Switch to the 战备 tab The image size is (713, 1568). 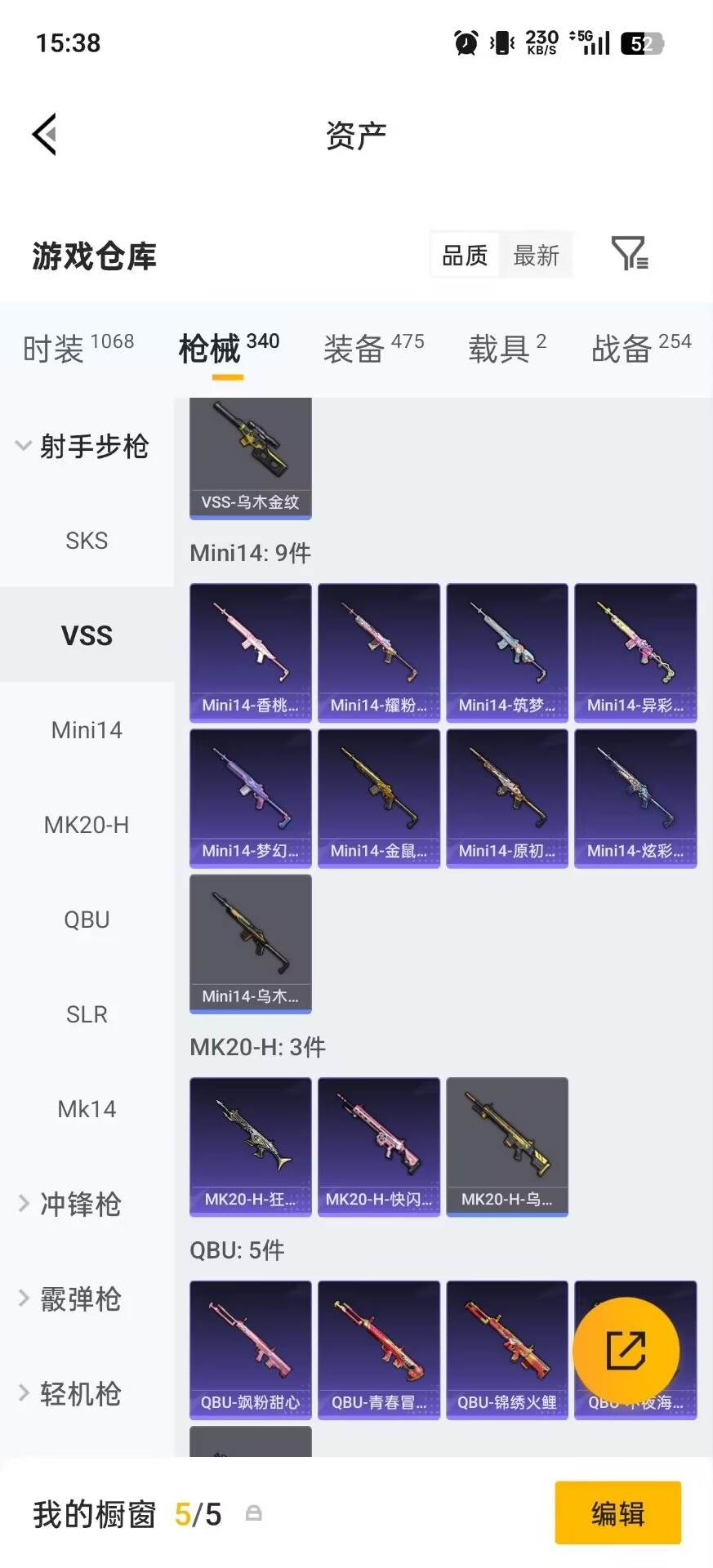coord(641,348)
